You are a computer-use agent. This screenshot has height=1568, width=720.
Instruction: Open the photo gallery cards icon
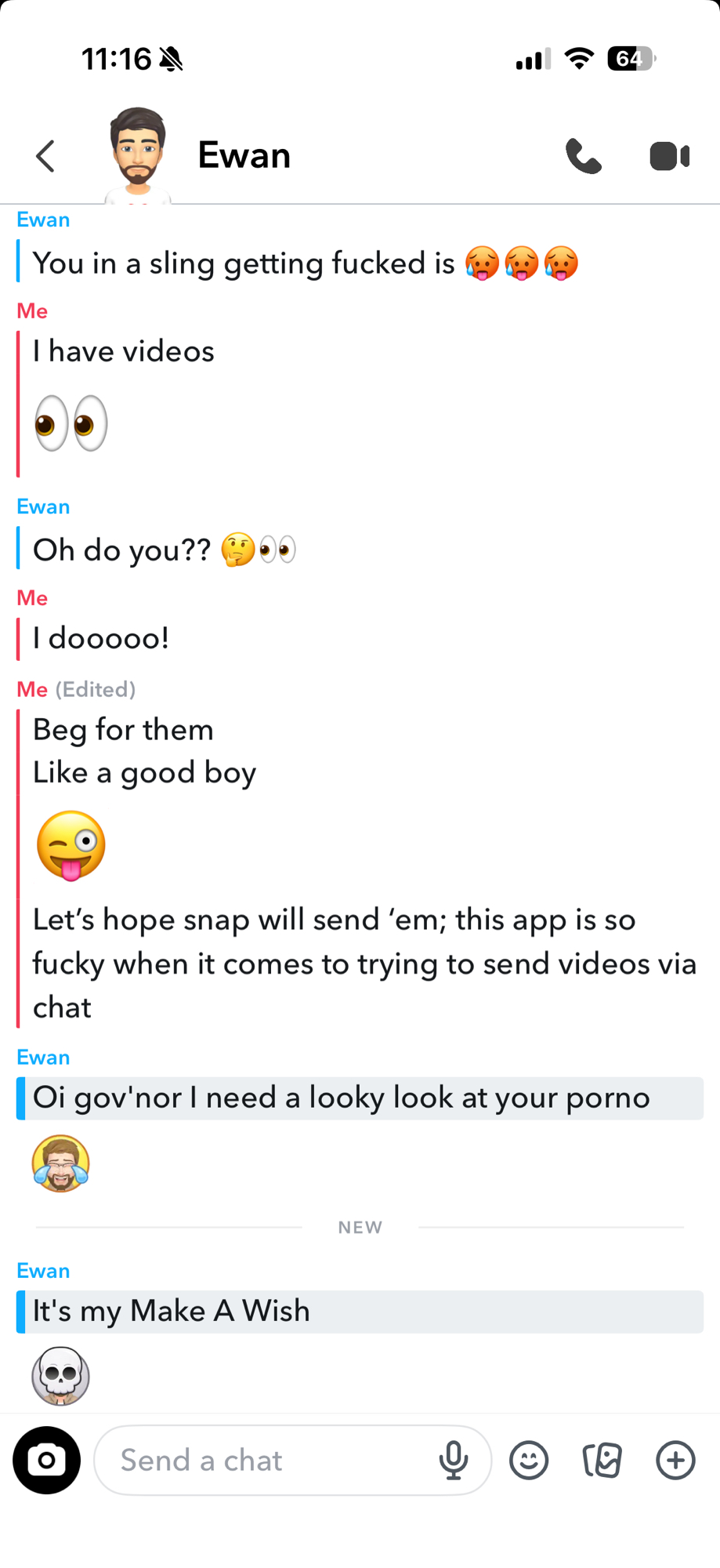602,1460
